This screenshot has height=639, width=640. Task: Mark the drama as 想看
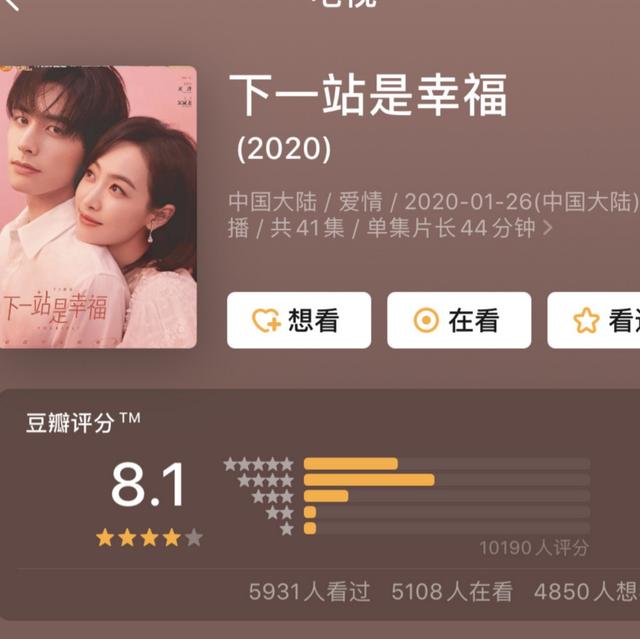pos(298,320)
